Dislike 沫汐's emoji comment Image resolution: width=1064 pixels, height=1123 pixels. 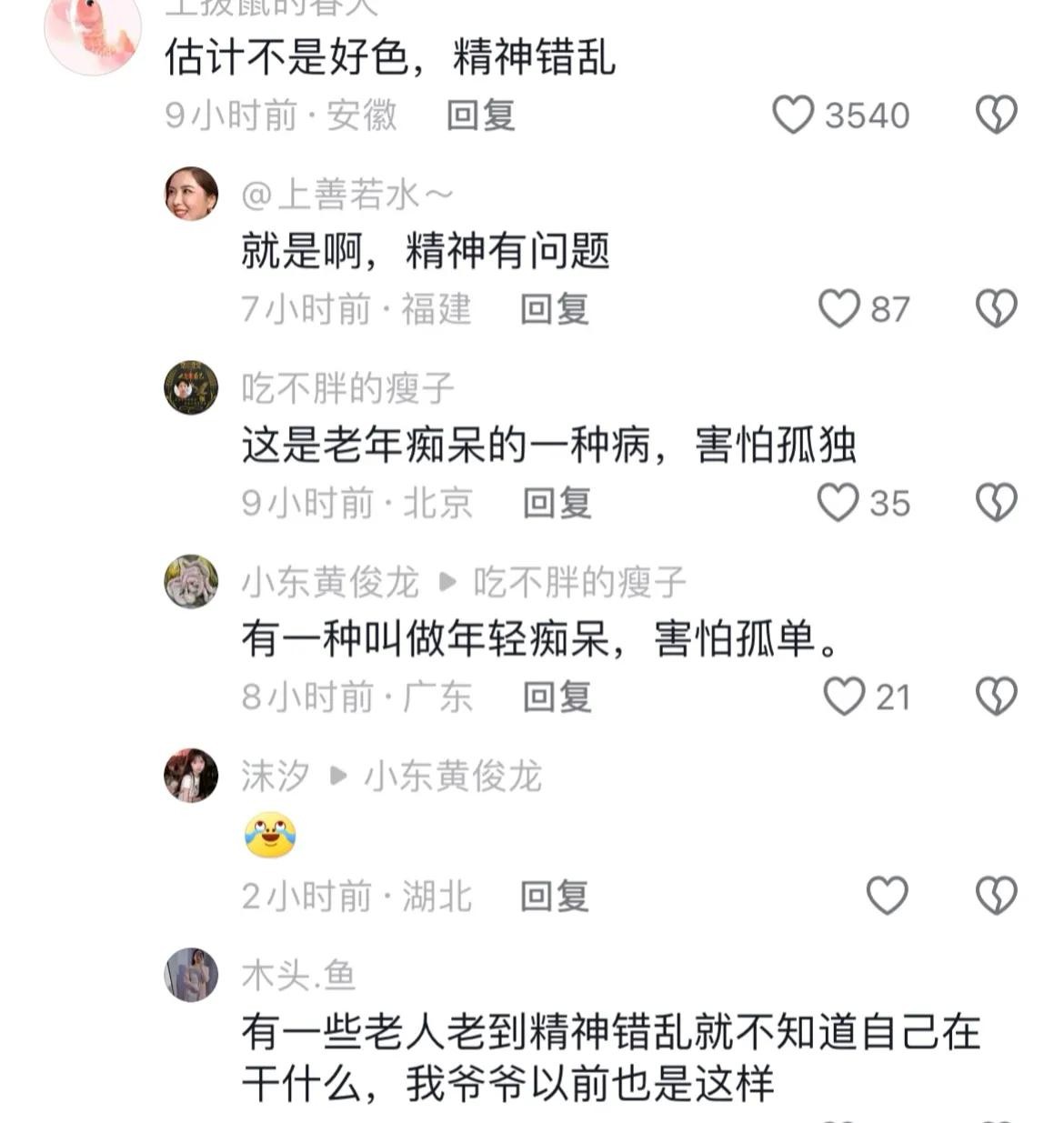996,897
